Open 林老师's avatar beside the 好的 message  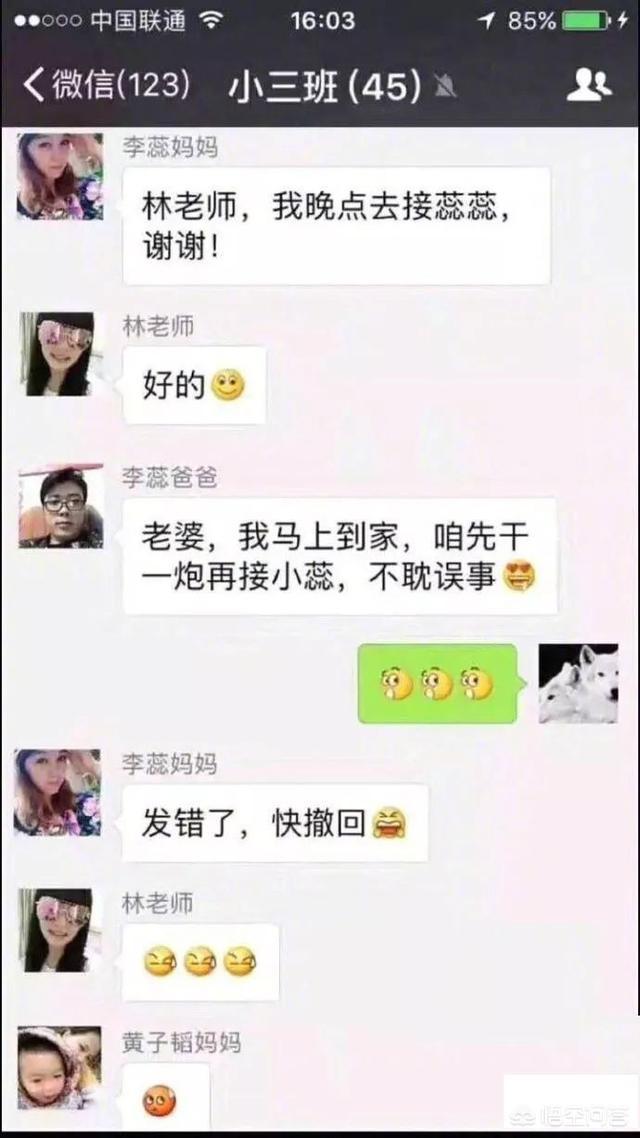click(x=58, y=353)
